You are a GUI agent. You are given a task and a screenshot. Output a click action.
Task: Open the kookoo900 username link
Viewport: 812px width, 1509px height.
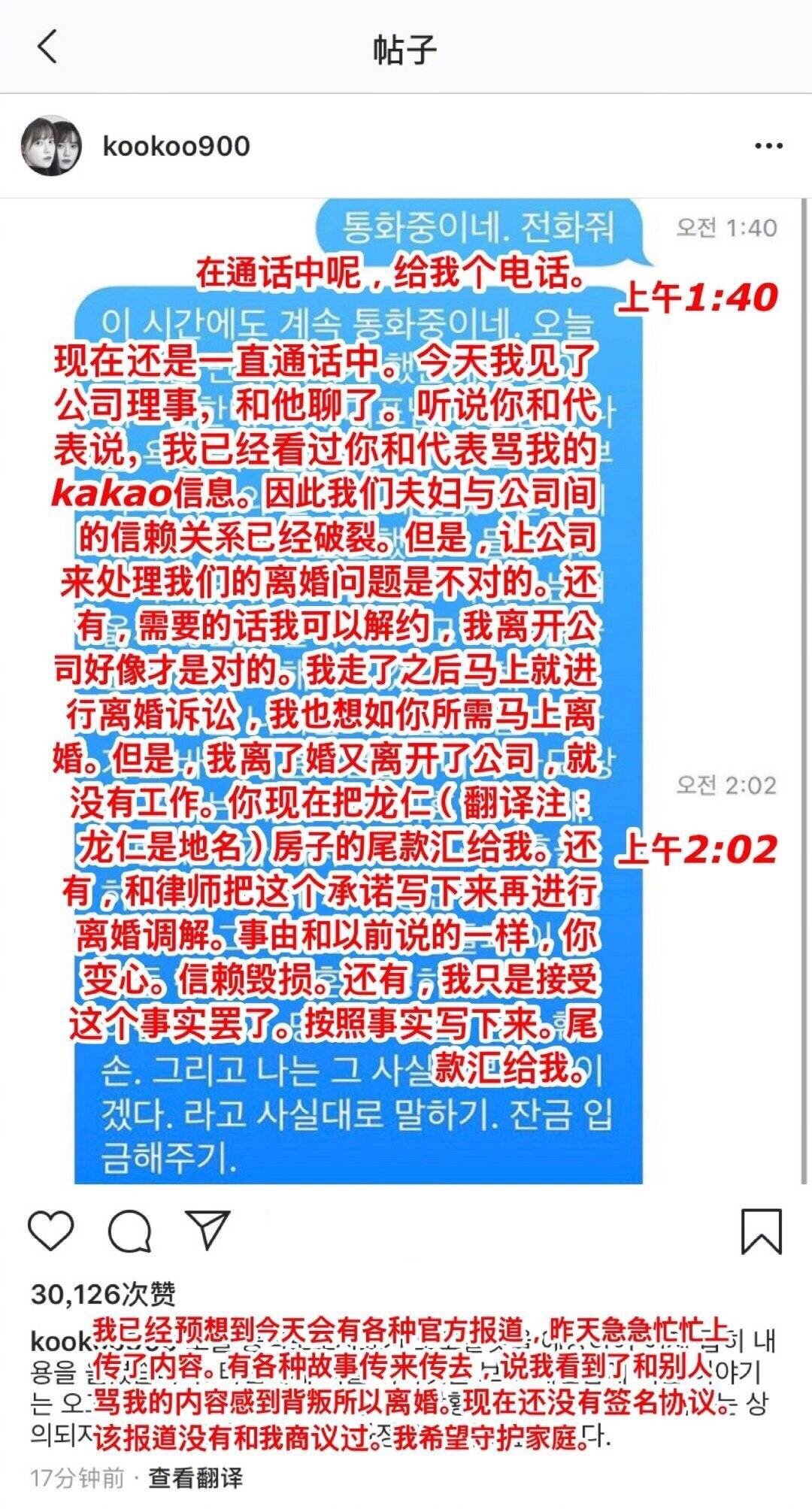click(x=176, y=146)
